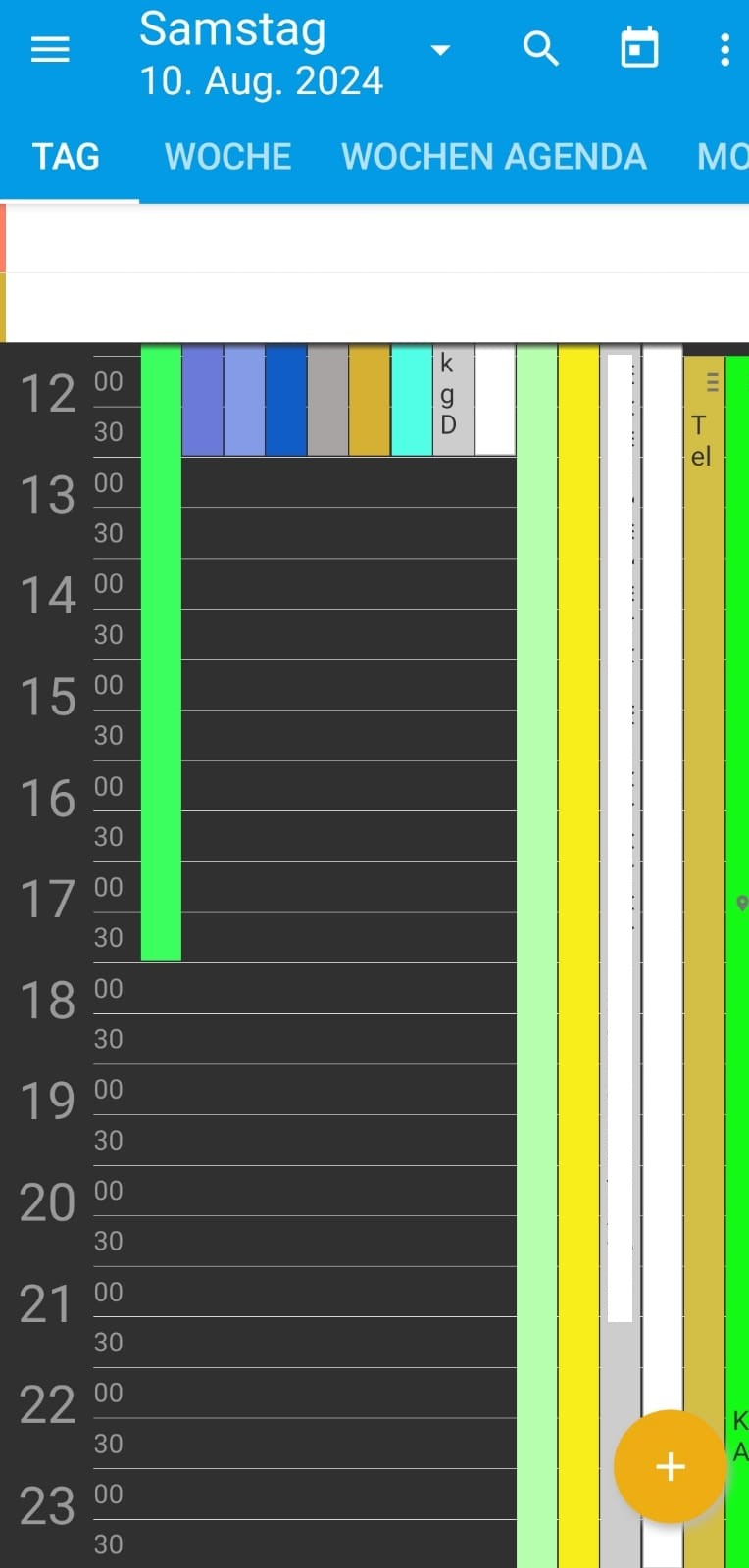Jump to today via the calendar icon
This screenshot has height=1568, width=749.
640,48
